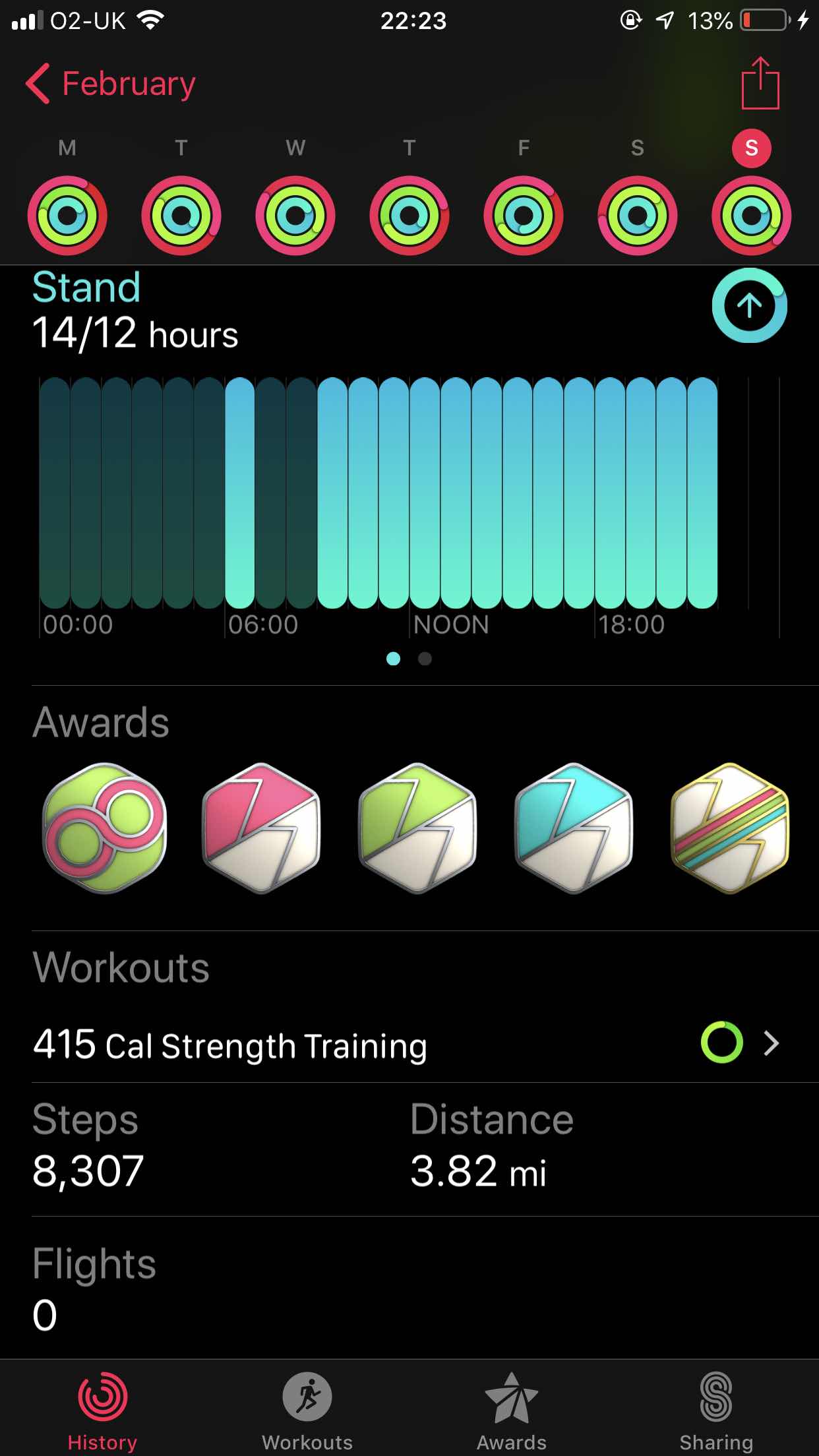Screen dimensions: 819x1456
Task: Open the gold all-rings award badge
Action: pyautogui.click(x=730, y=828)
